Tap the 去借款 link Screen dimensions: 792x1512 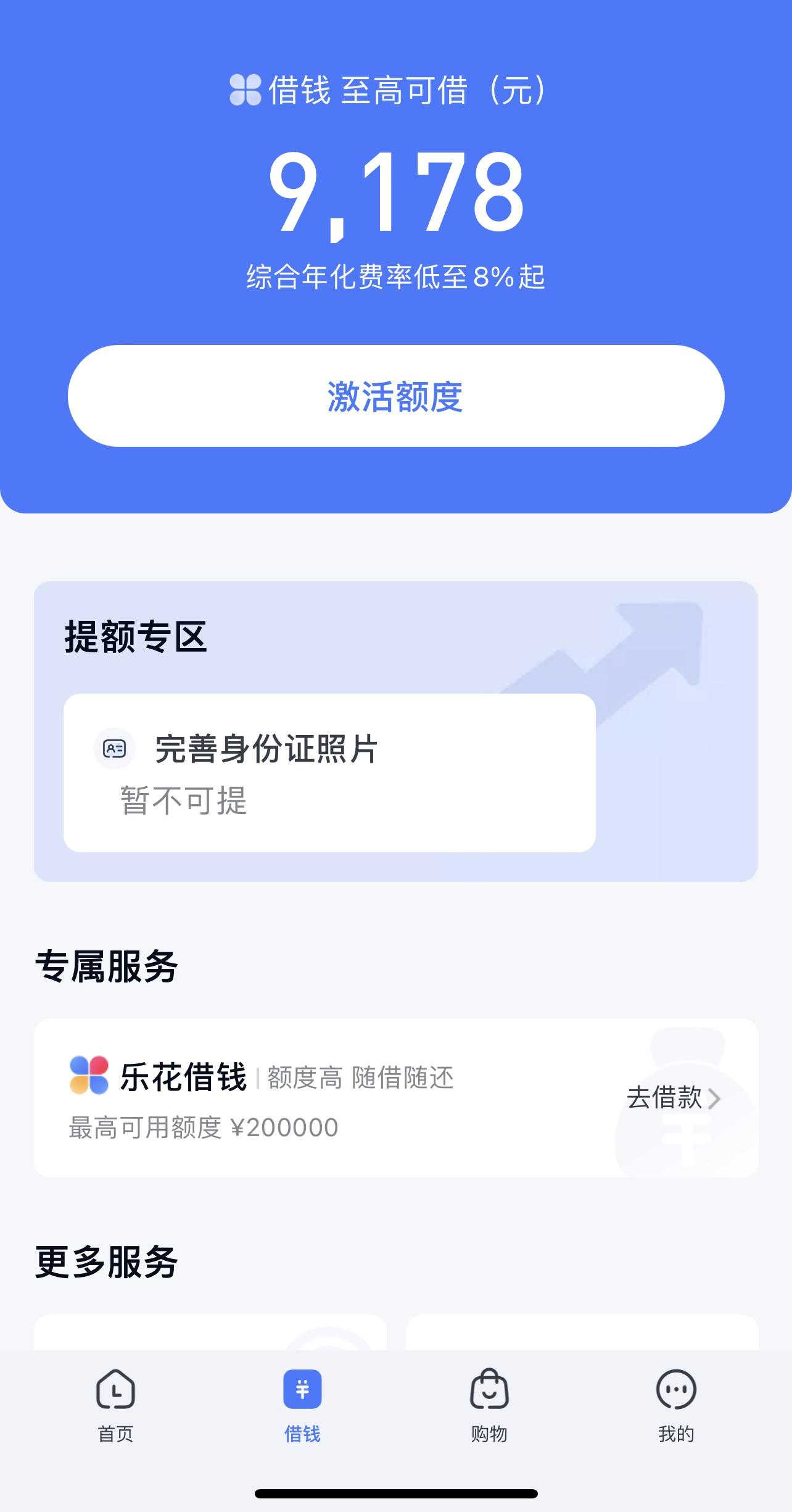674,1098
